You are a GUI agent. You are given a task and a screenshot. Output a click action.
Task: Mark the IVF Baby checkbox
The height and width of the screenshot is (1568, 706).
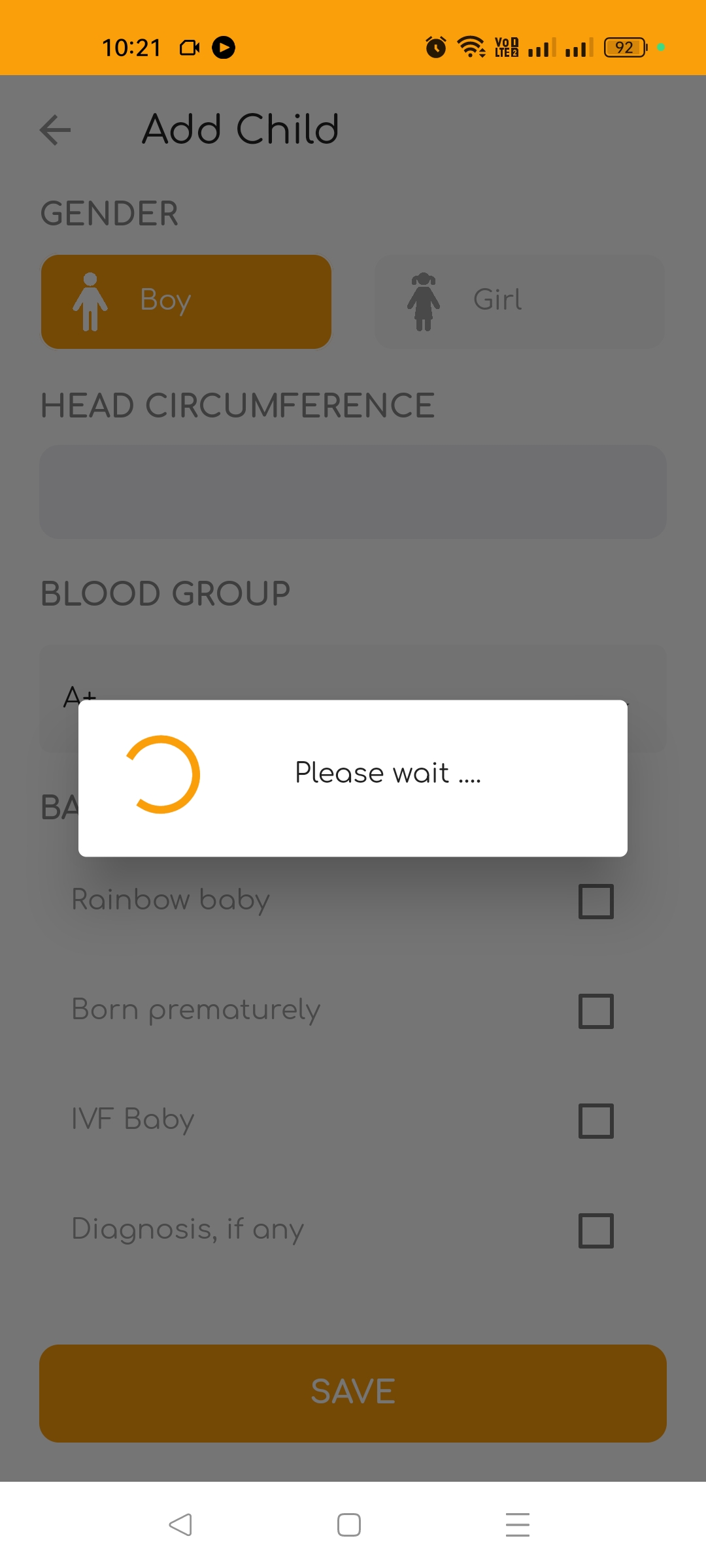596,1120
